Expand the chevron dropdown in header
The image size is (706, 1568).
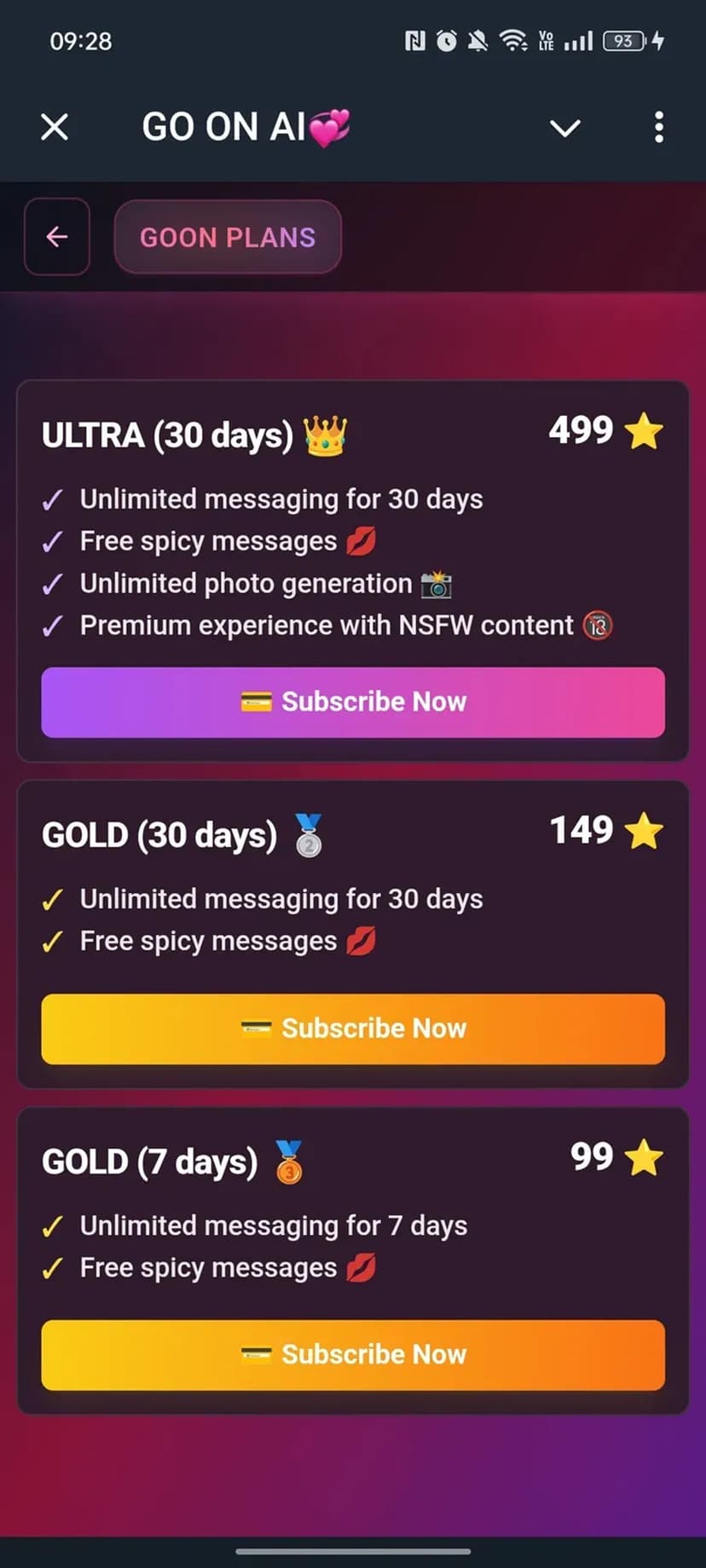564,128
